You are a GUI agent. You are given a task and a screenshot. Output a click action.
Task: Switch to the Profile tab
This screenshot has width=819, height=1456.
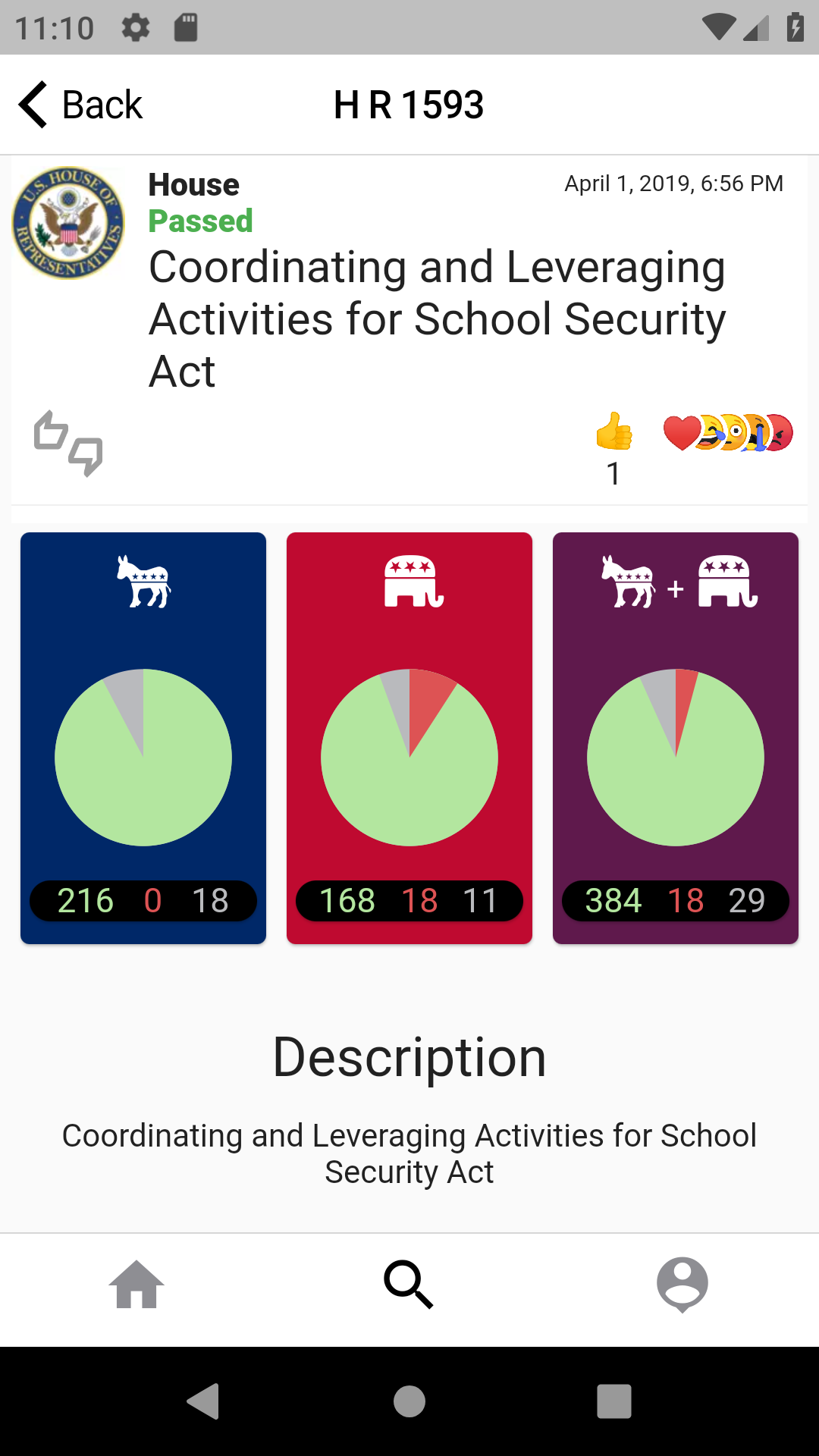pos(682,1285)
